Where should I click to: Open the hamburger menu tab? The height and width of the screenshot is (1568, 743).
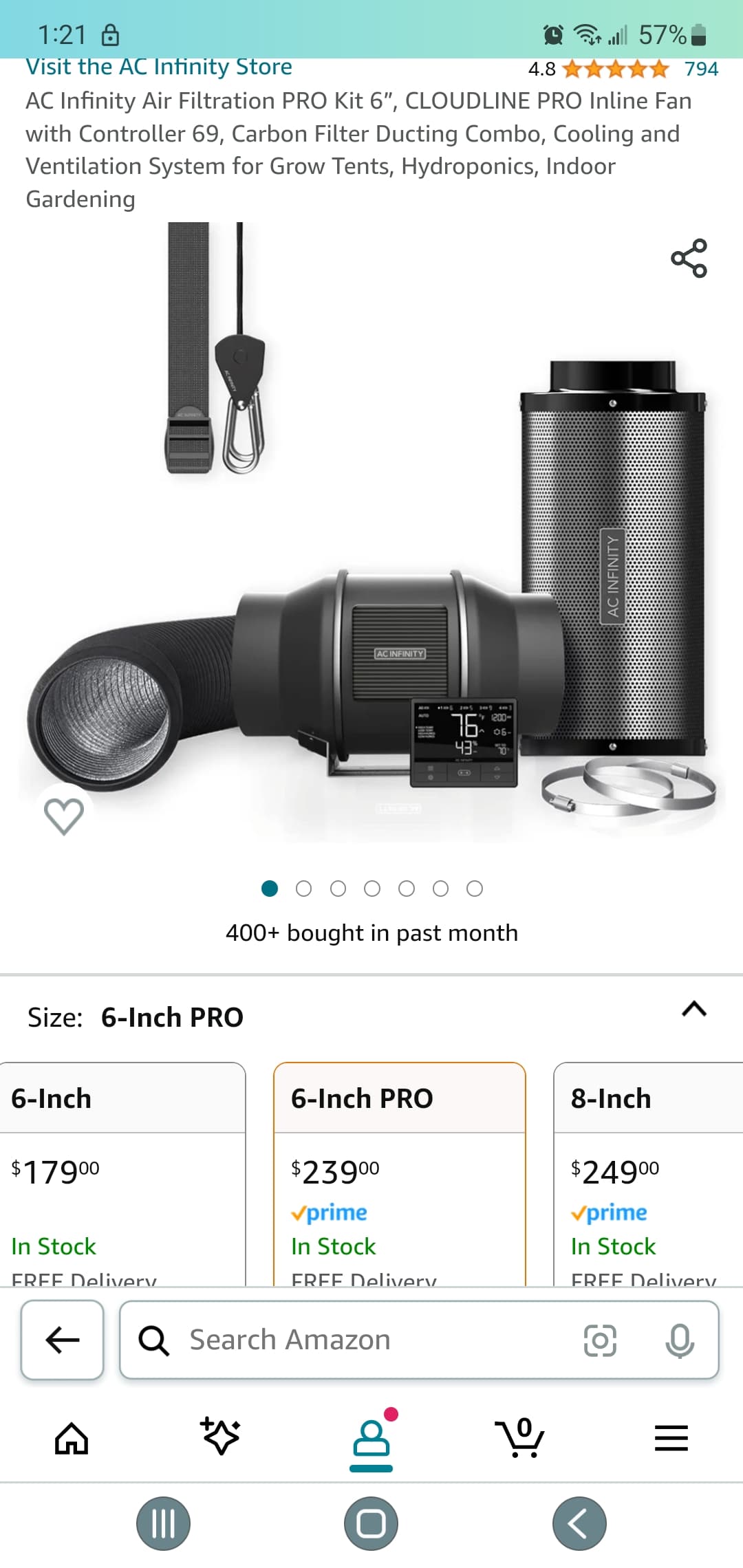(x=671, y=1438)
